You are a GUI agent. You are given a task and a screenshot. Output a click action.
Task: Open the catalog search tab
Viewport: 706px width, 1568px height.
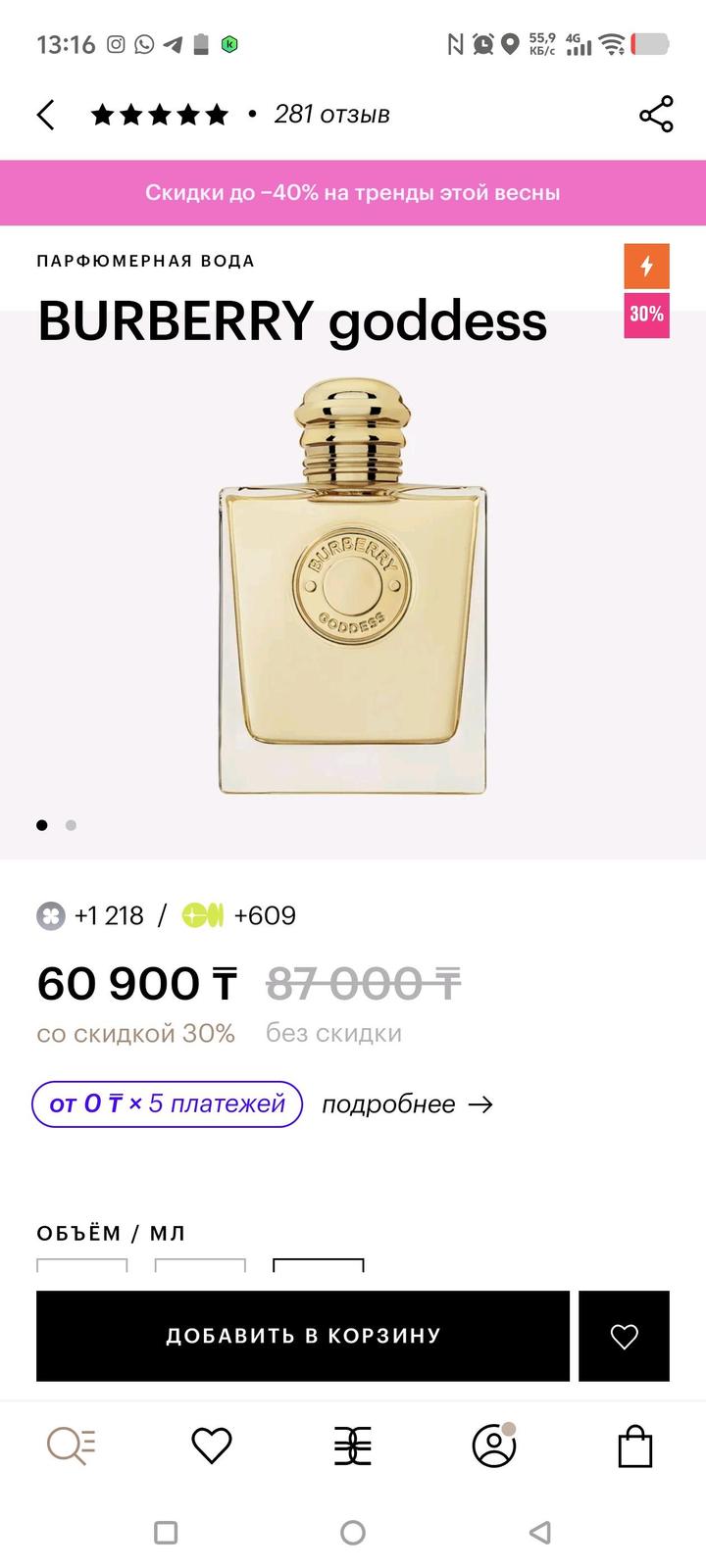pyautogui.click(x=72, y=1445)
